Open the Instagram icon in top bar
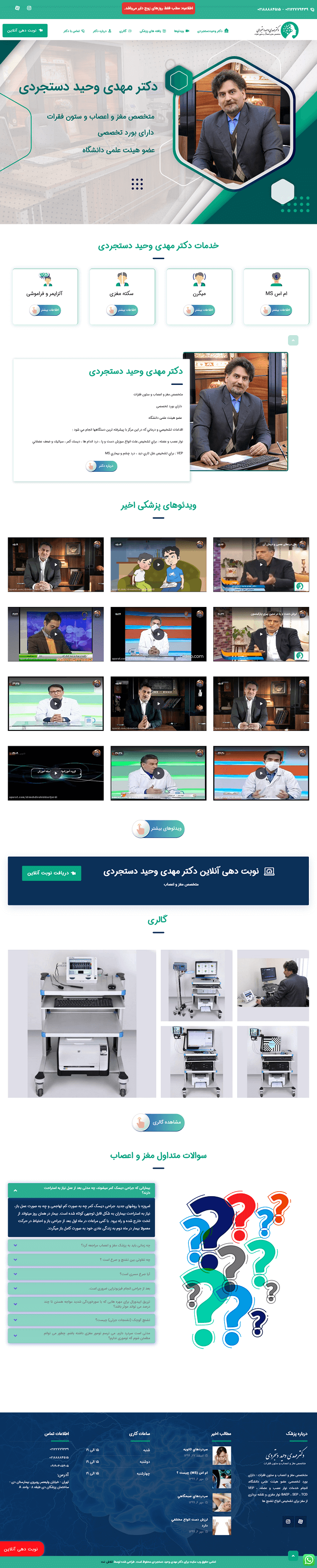This screenshot has width=317, height=1568. 29,9
